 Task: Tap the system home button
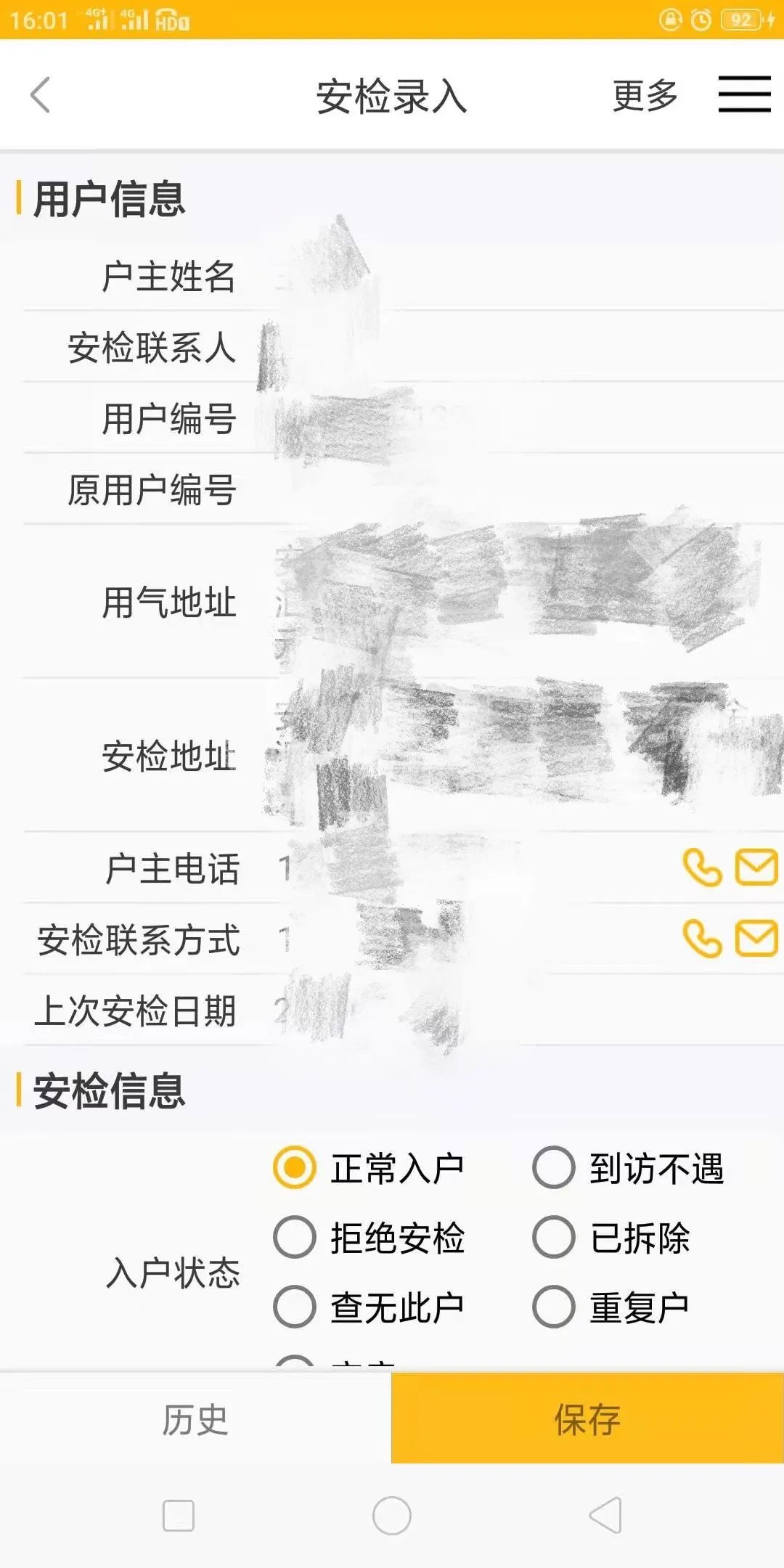pos(392,1516)
